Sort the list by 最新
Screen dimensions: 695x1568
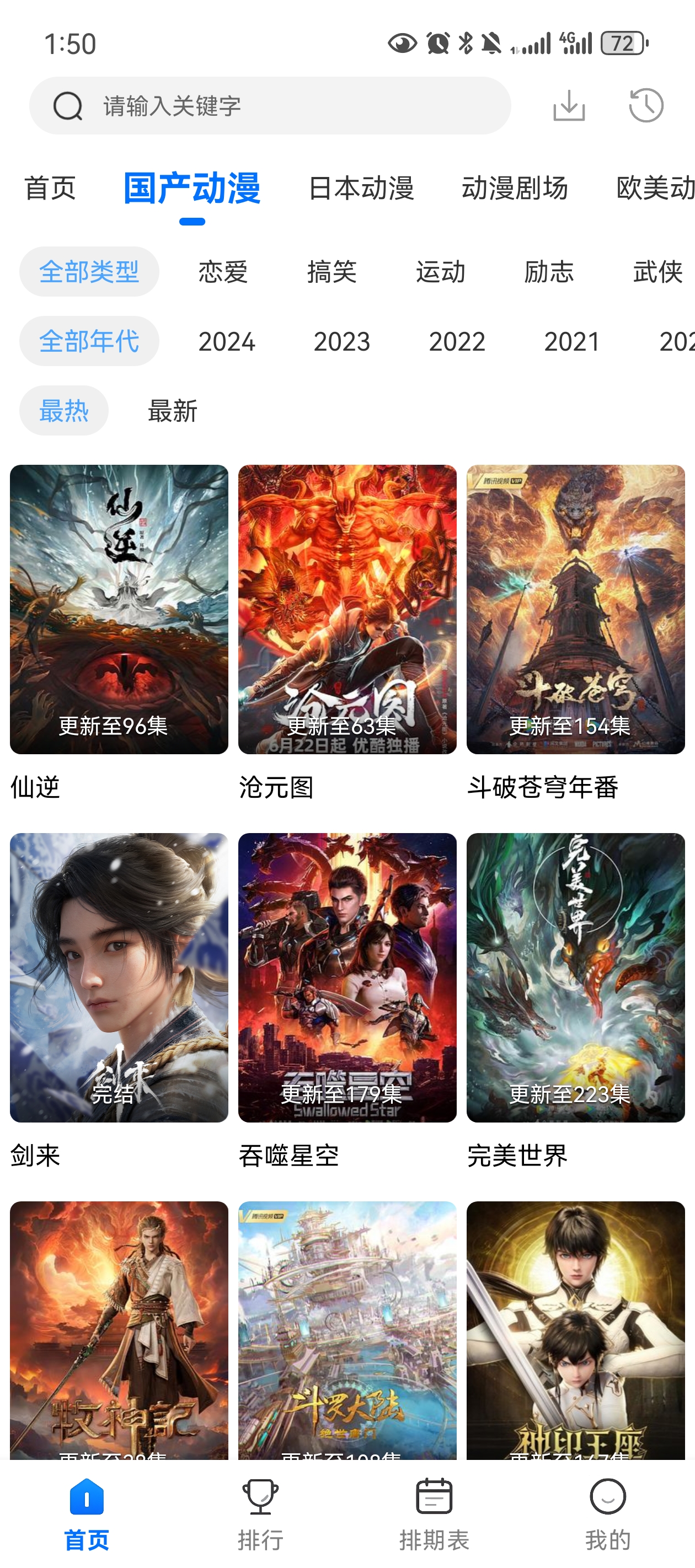pyautogui.click(x=173, y=411)
